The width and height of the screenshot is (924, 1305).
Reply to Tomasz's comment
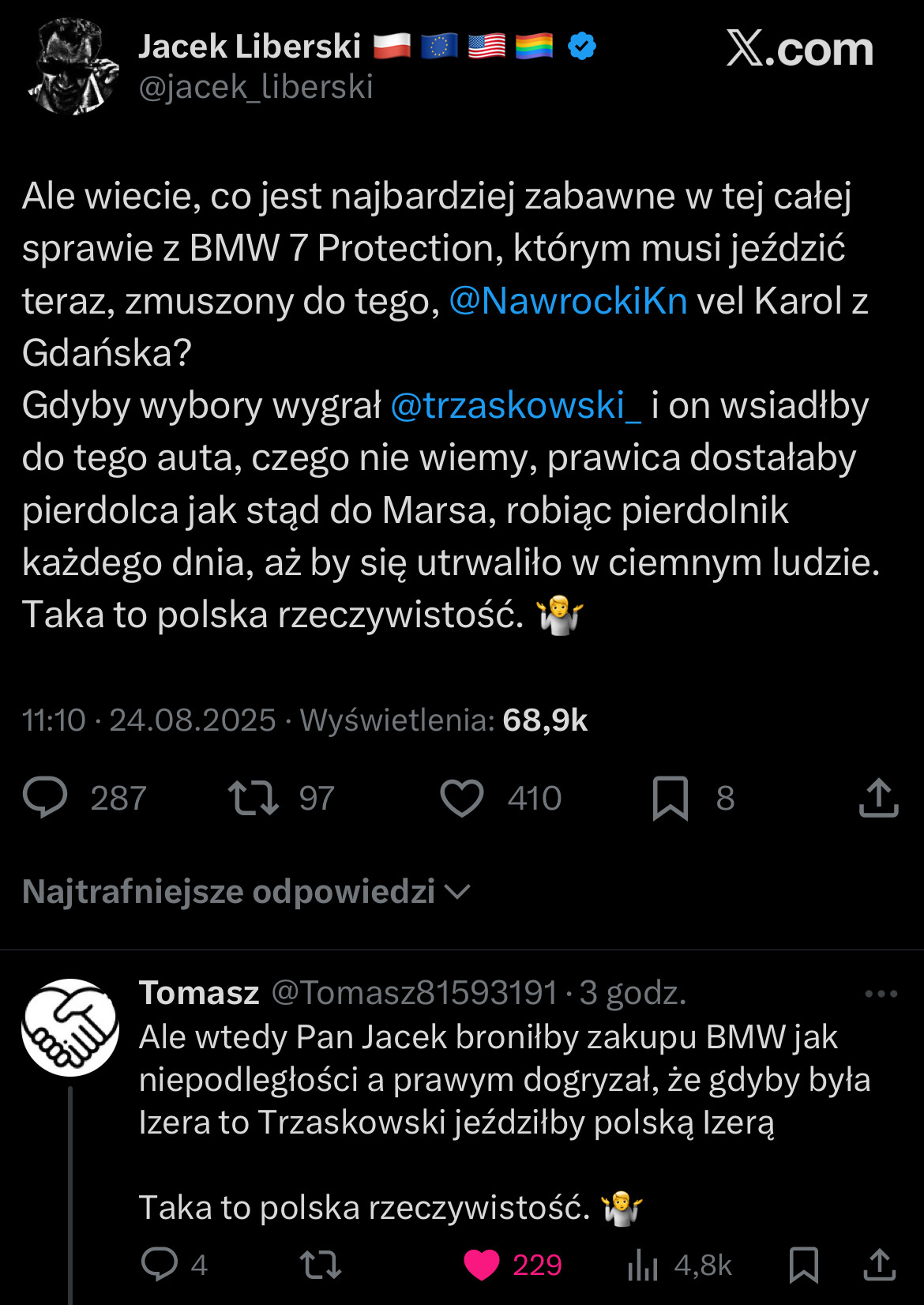point(160,1264)
